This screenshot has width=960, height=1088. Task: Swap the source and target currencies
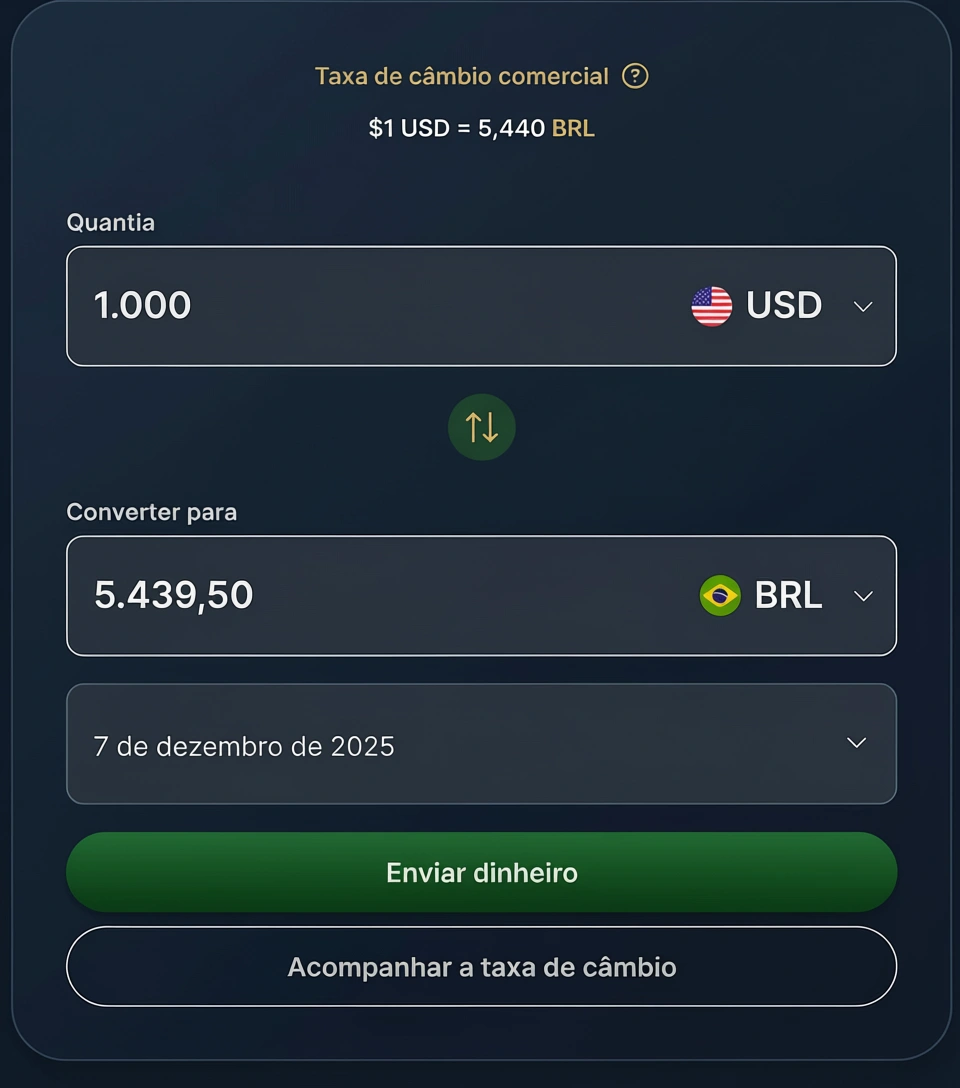point(482,427)
